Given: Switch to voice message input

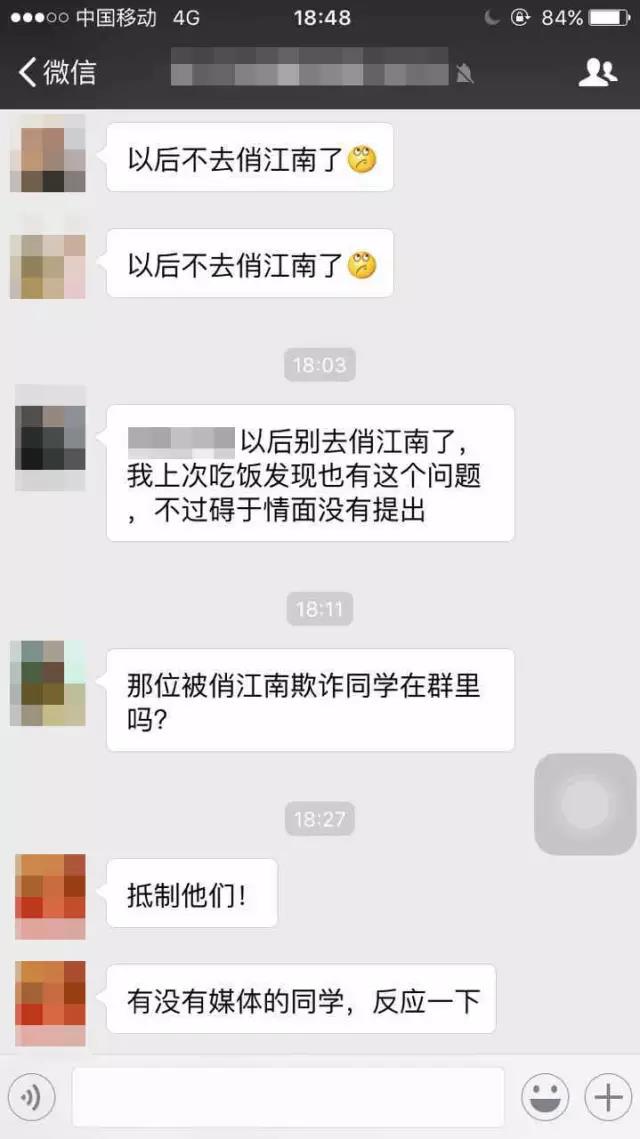Looking at the screenshot, I should point(31,1097).
